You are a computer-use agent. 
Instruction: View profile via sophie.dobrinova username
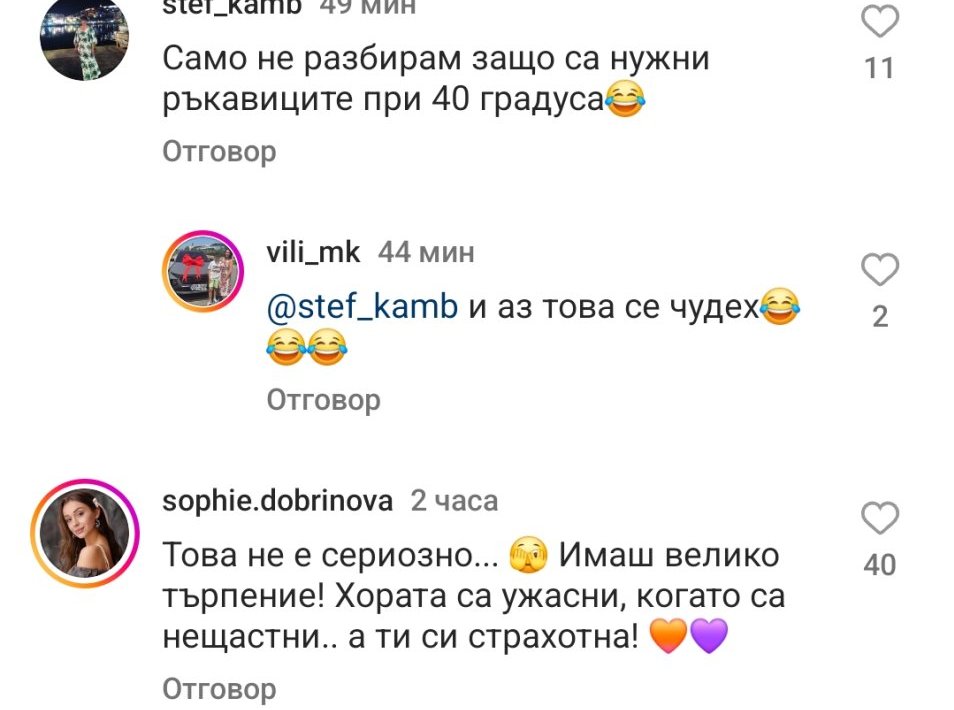(x=277, y=501)
